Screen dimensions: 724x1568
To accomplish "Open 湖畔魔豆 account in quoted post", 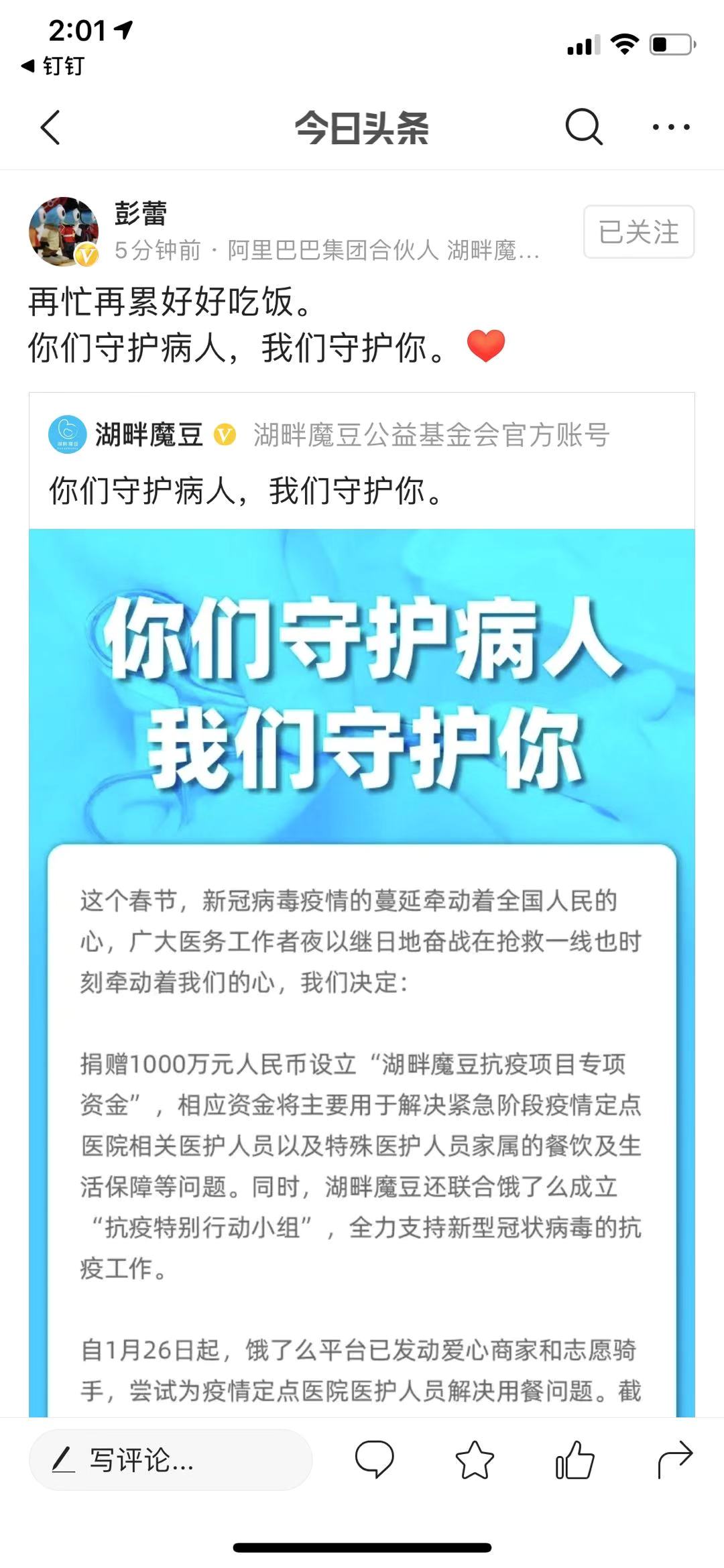I will (149, 434).
